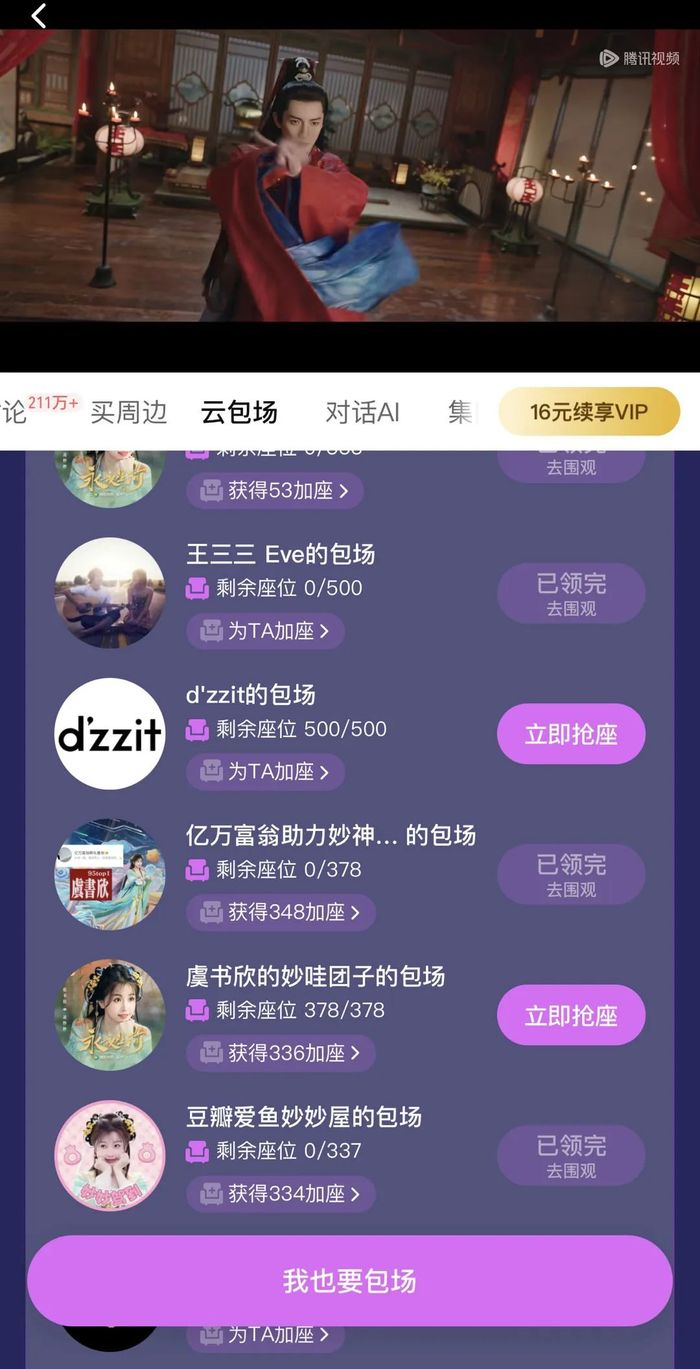Open the 云包场 tab
700x1369 pixels.
[239, 412]
